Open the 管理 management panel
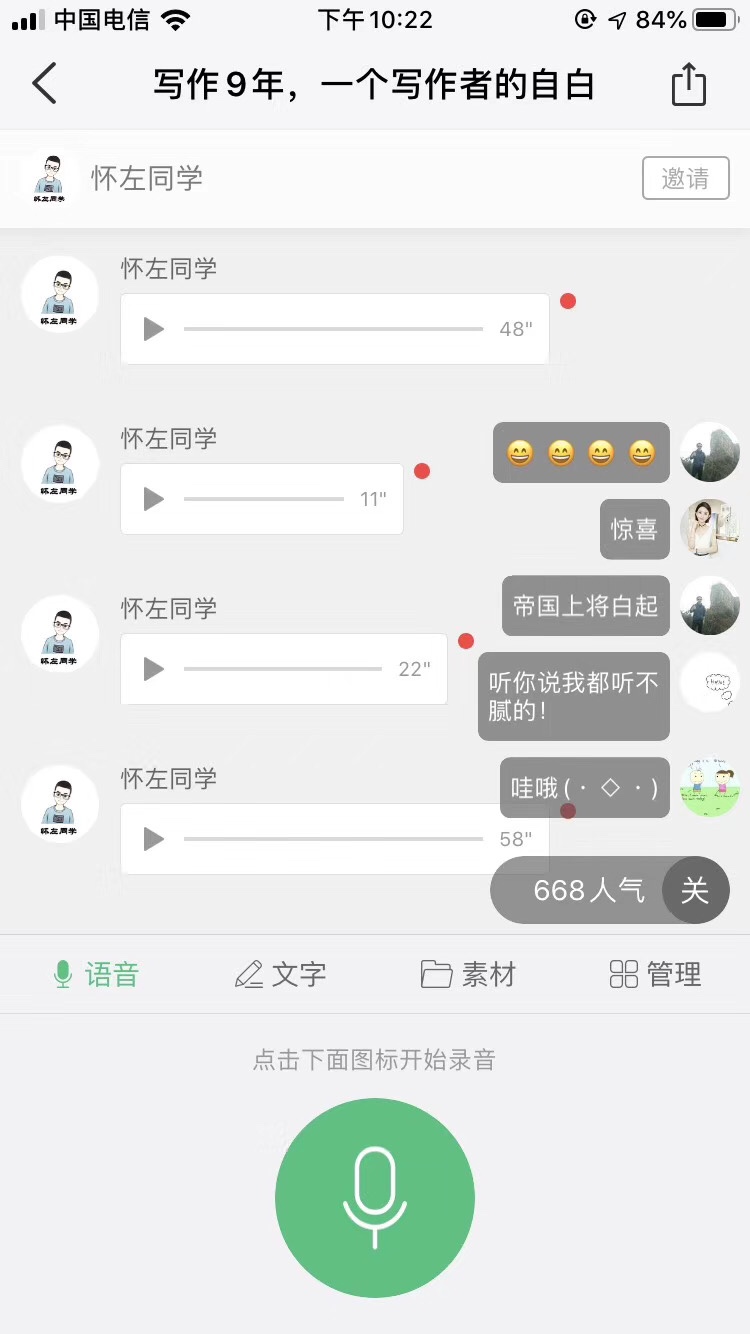Viewport: 750px width, 1334px height. [655, 973]
